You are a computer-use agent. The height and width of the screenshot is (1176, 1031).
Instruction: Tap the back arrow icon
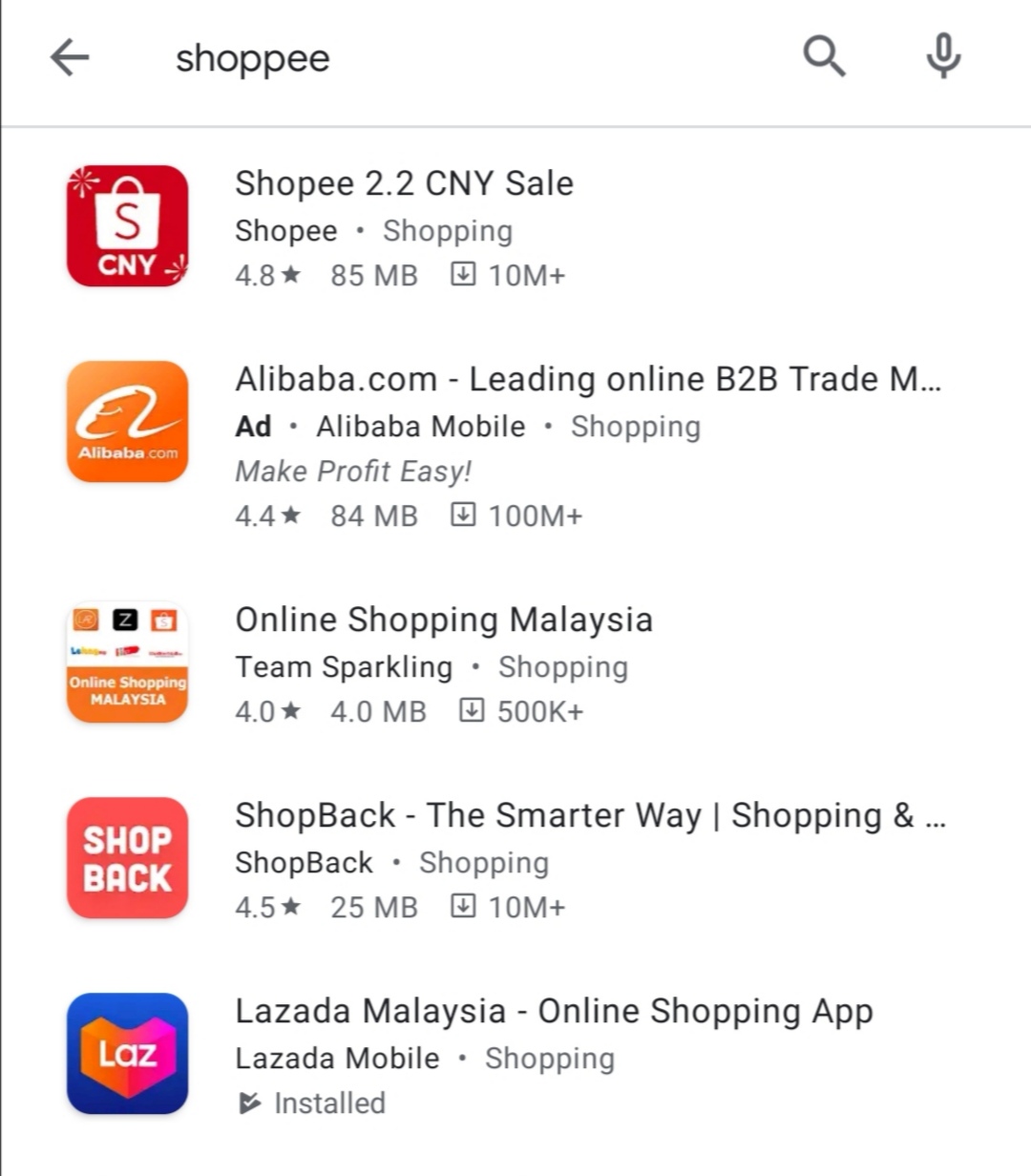coord(70,57)
